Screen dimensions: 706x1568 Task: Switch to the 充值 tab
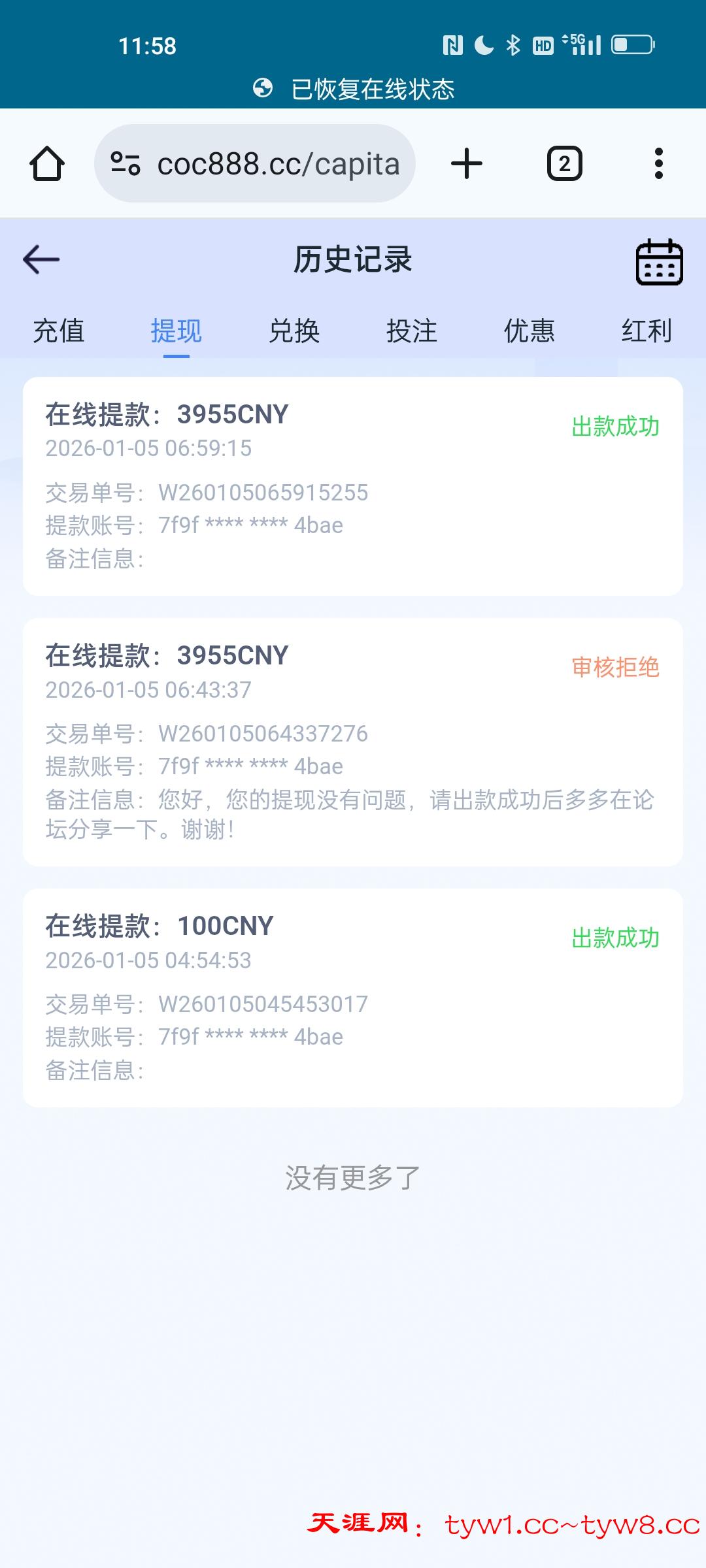point(59,331)
